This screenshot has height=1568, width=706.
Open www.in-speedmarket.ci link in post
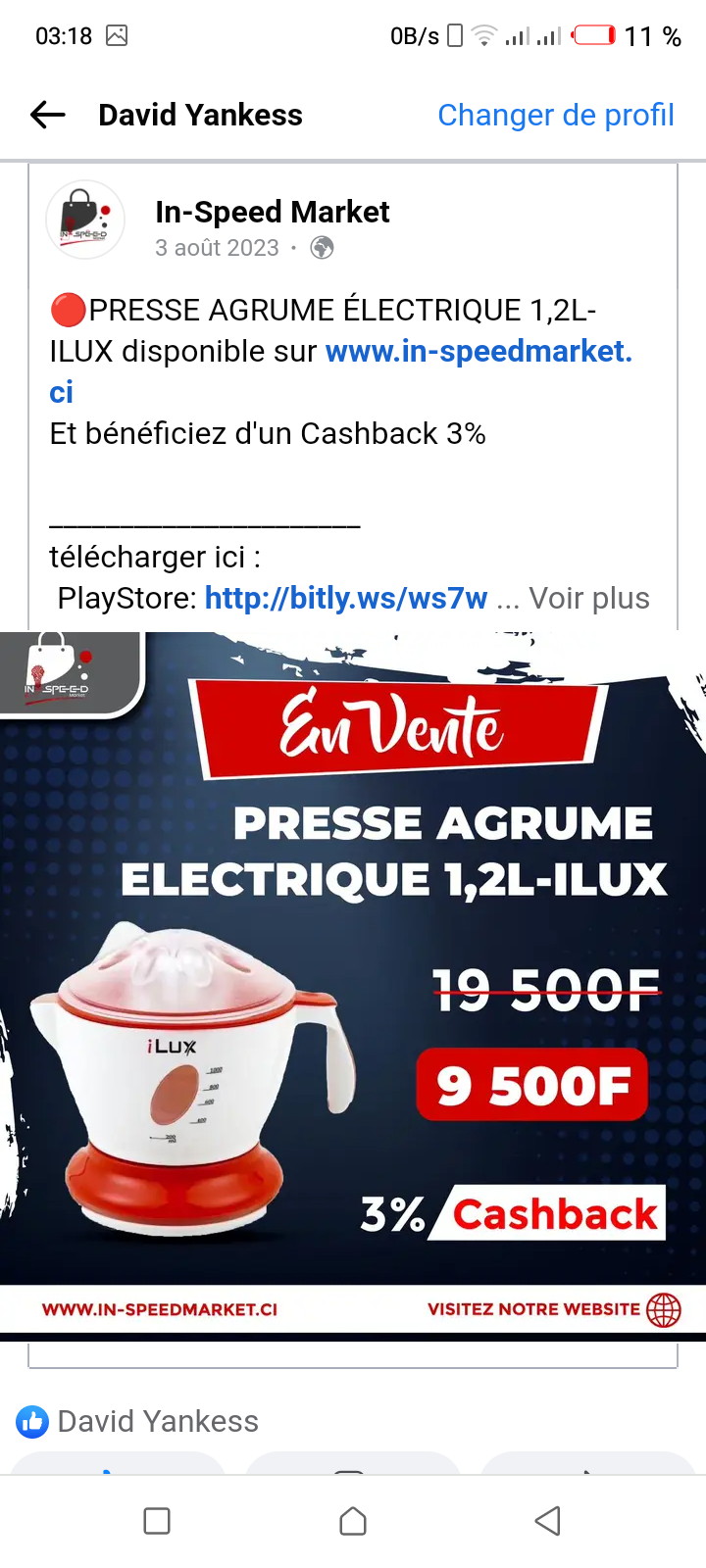click(478, 352)
